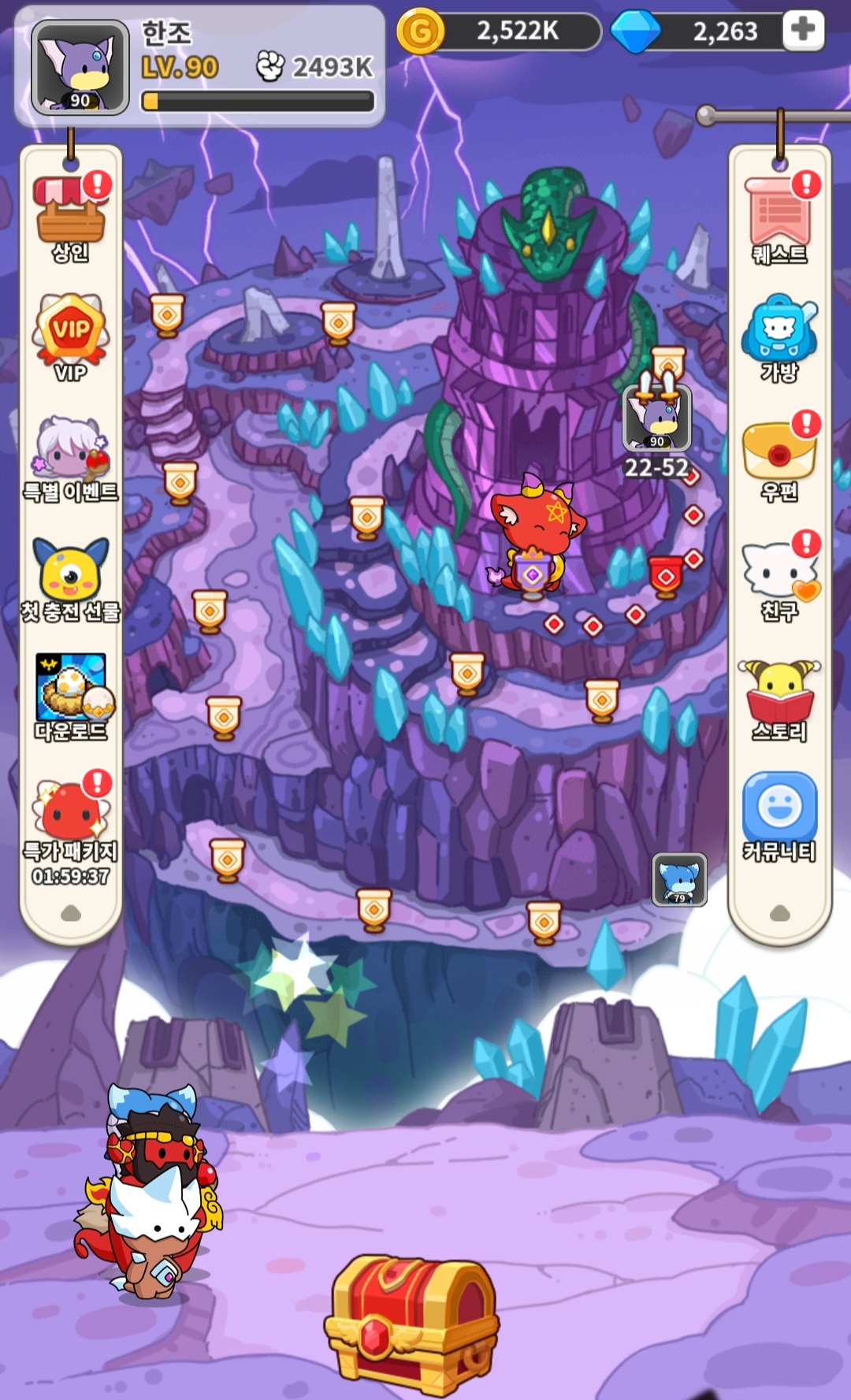Add more gems with plus button
The height and width of the screenshot is (1400, 851).
pyautogui.click(x=803, y=30)
